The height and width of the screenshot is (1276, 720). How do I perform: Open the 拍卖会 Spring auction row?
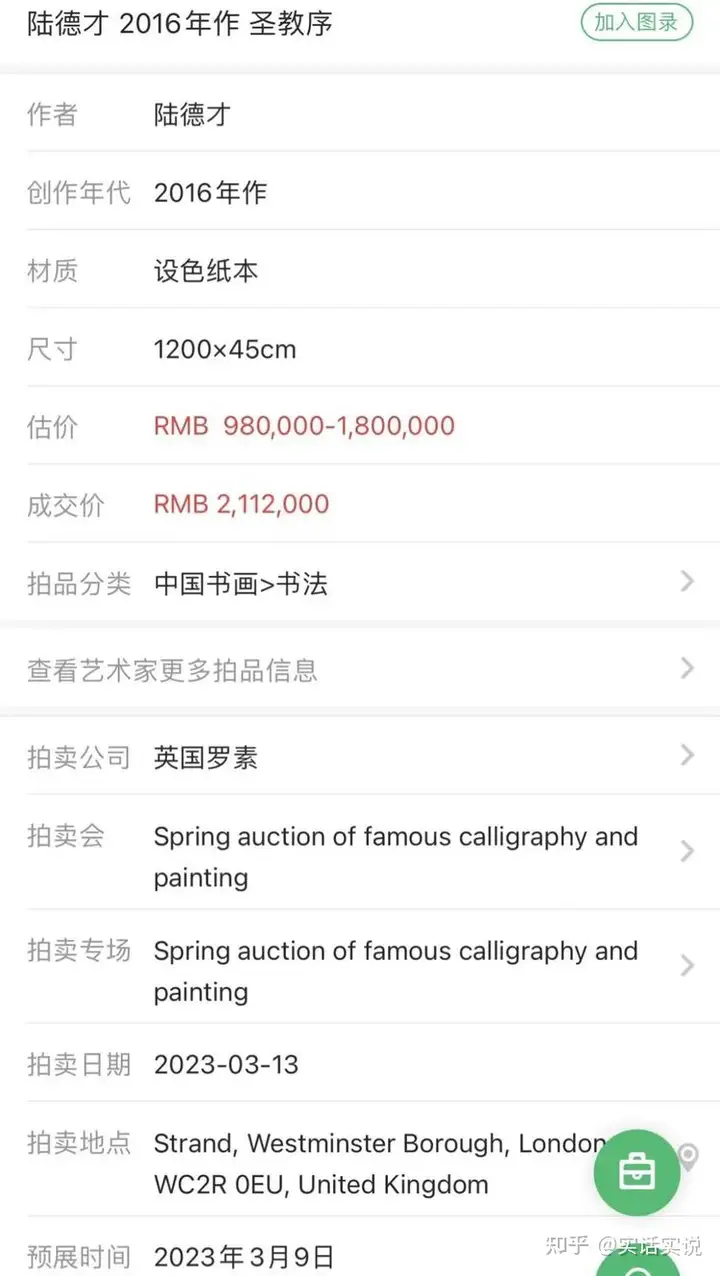point(360,853)
